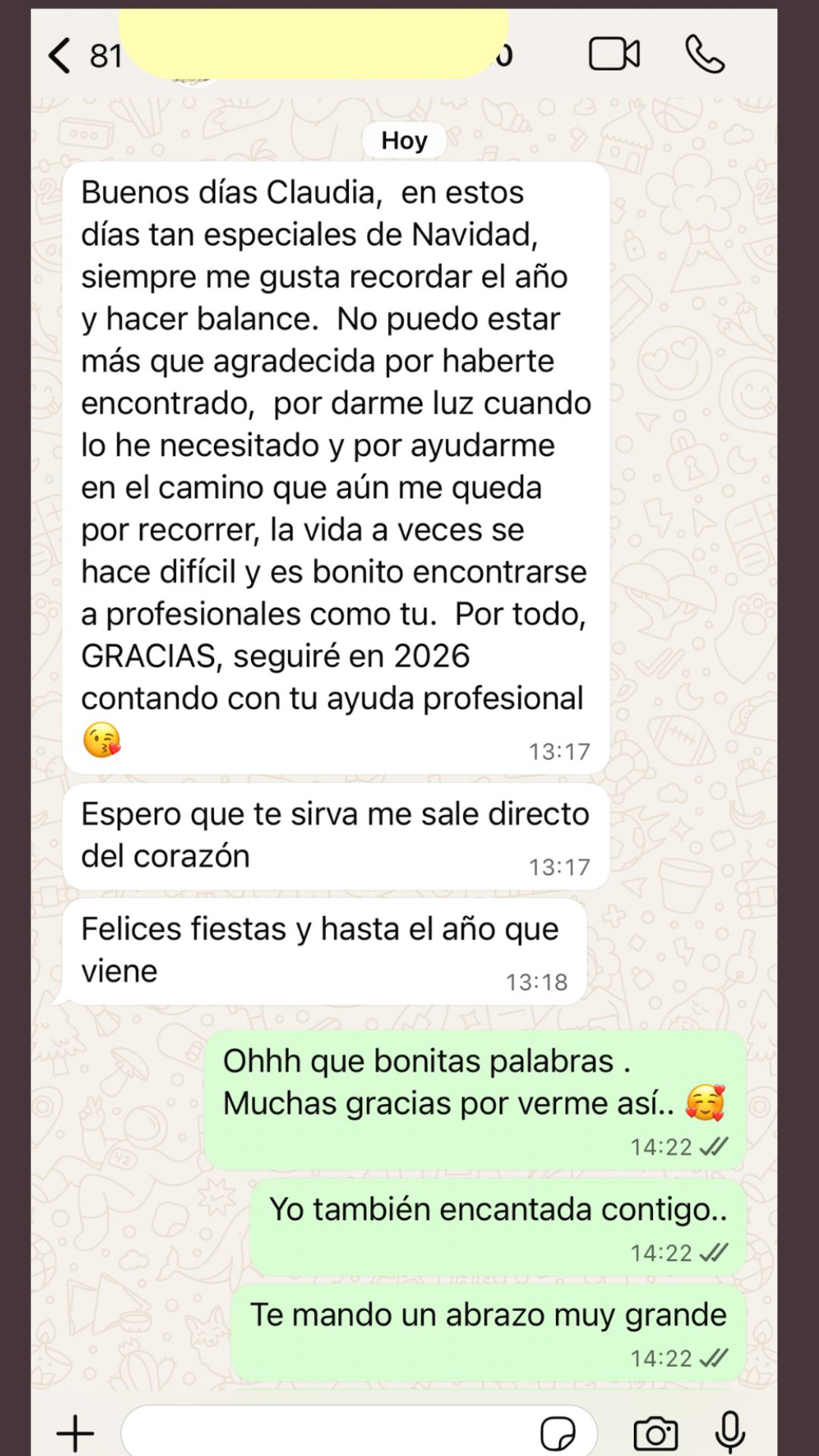Tap the 'Hoy' date divider

coord(404,140)
